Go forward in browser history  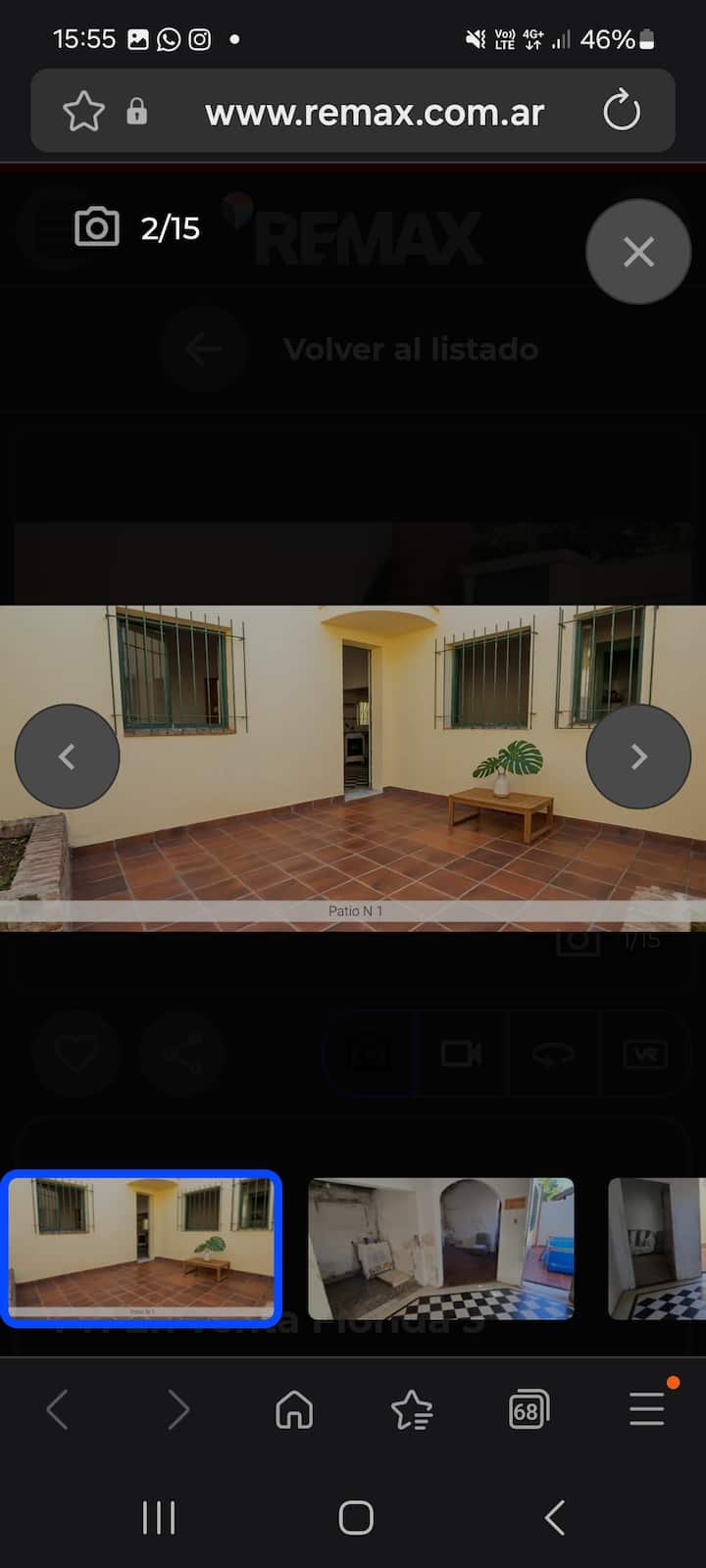click(x=177, y=1410)
